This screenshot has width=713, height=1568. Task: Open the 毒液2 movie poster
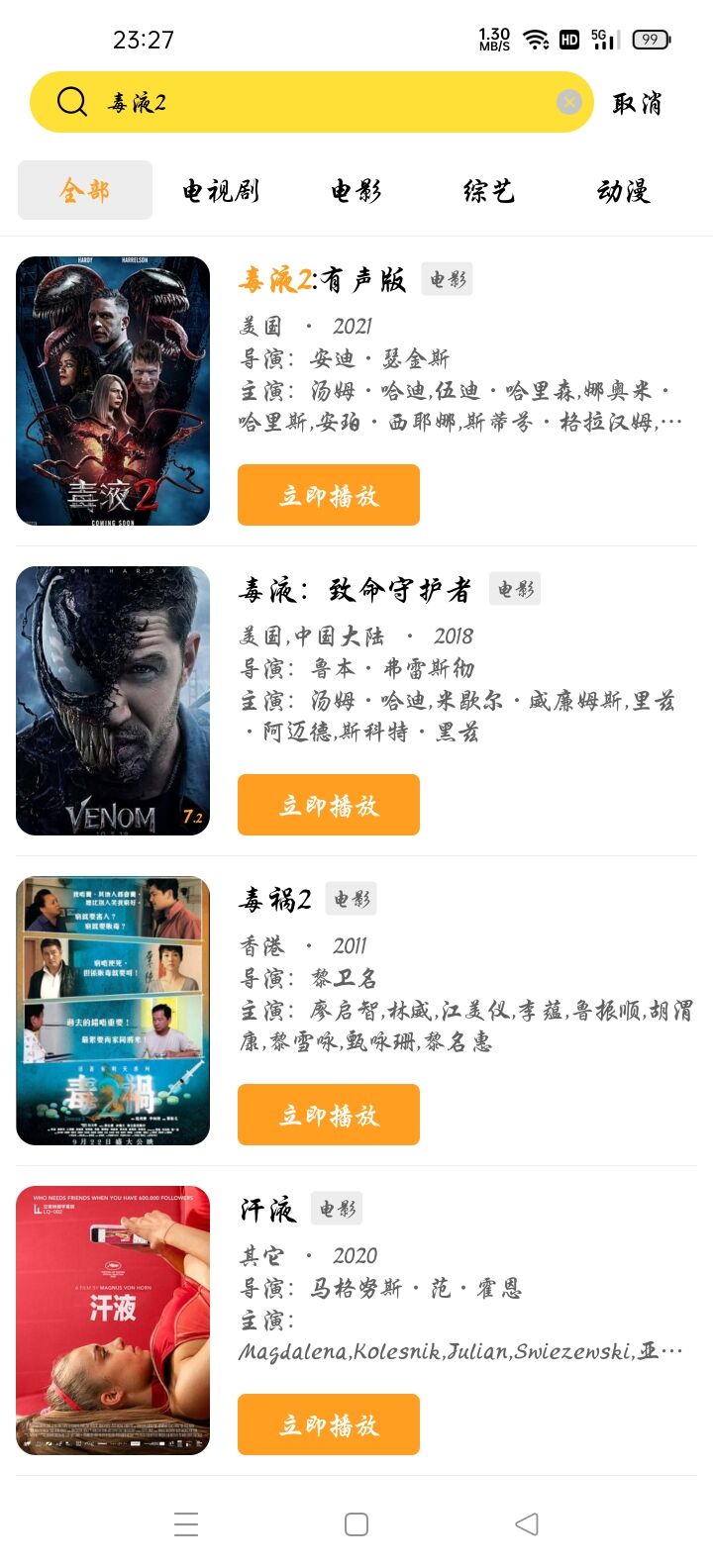pyautogui.click(x=113, y=391)
